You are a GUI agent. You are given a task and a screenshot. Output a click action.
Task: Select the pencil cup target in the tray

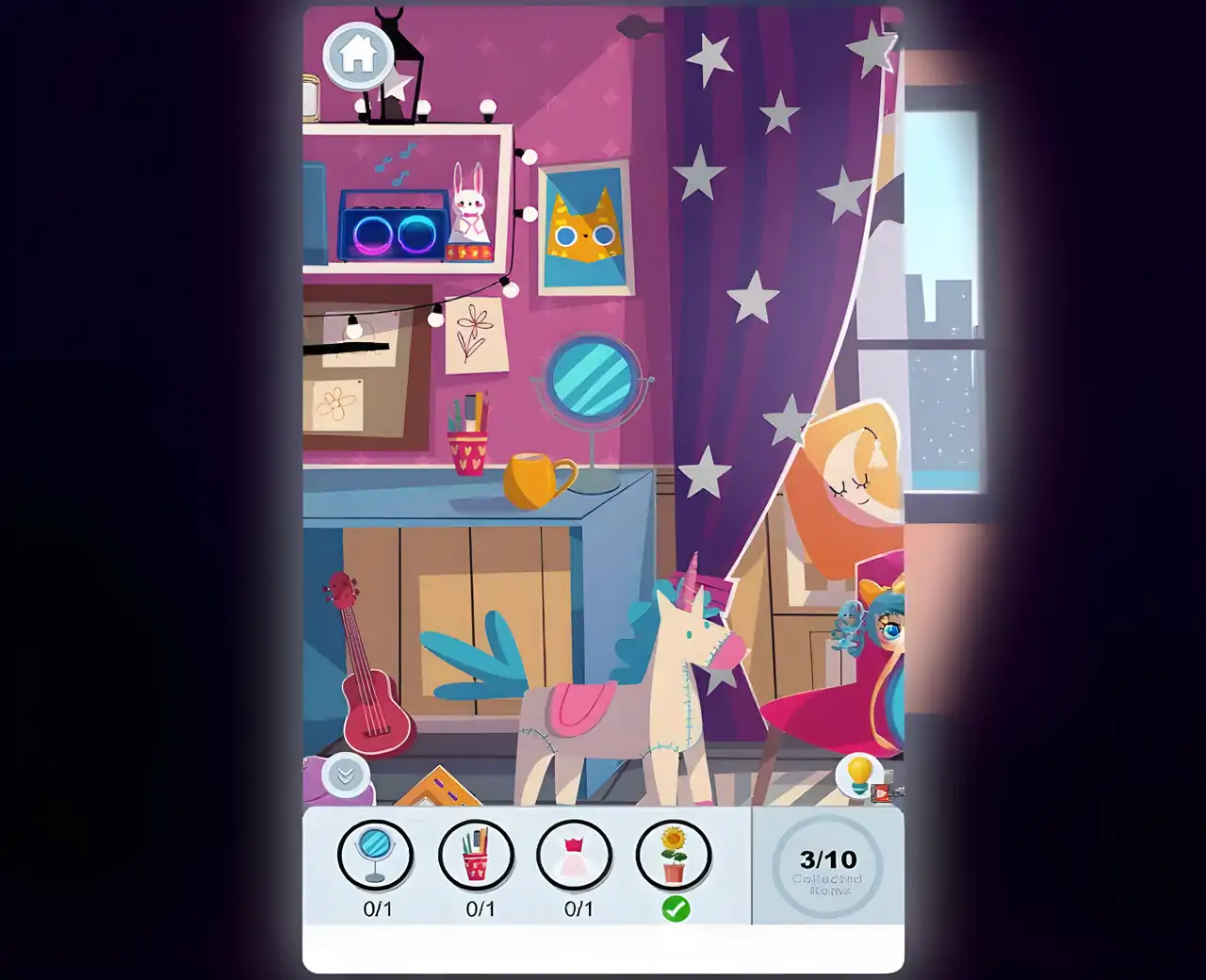(x=476, y=855)
